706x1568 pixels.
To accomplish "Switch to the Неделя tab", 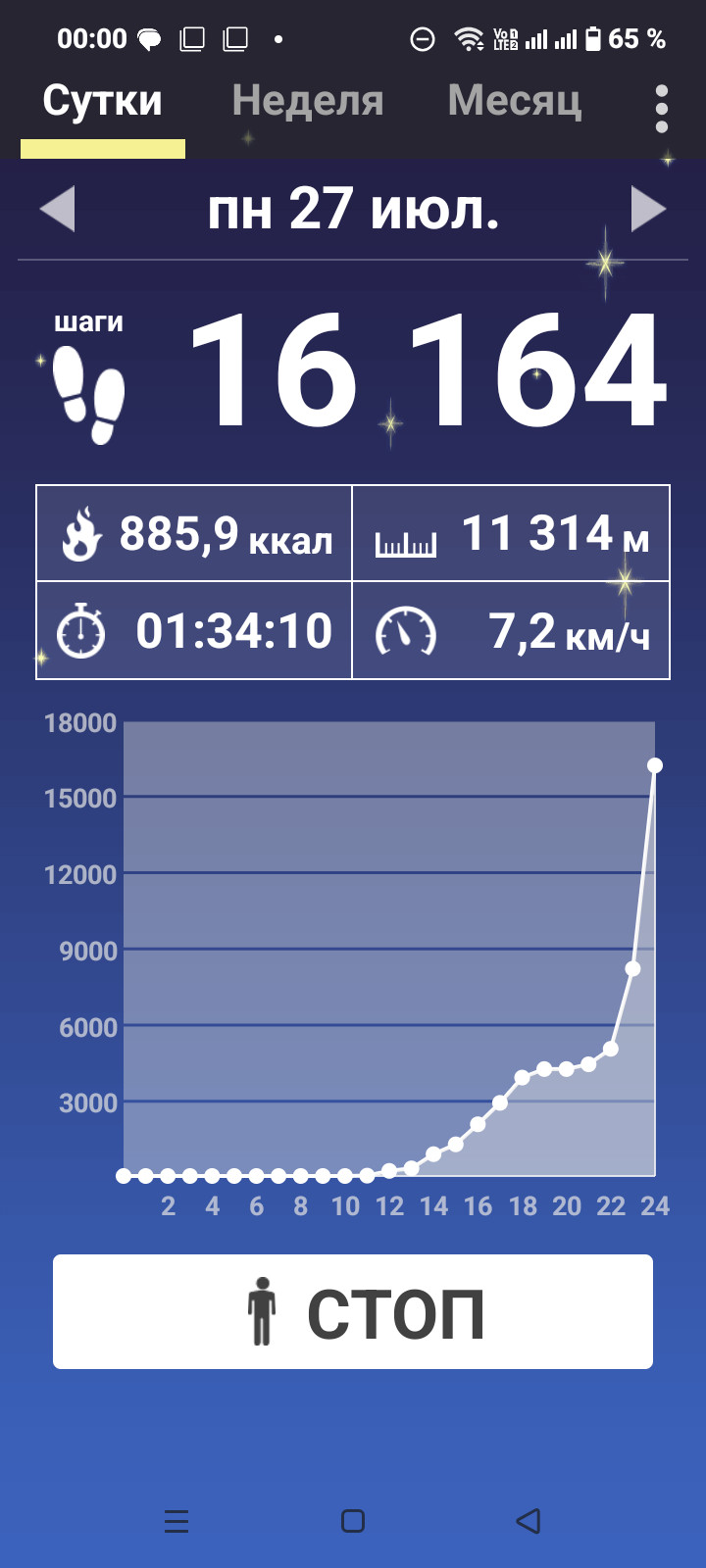I will [x=307, y=101].
